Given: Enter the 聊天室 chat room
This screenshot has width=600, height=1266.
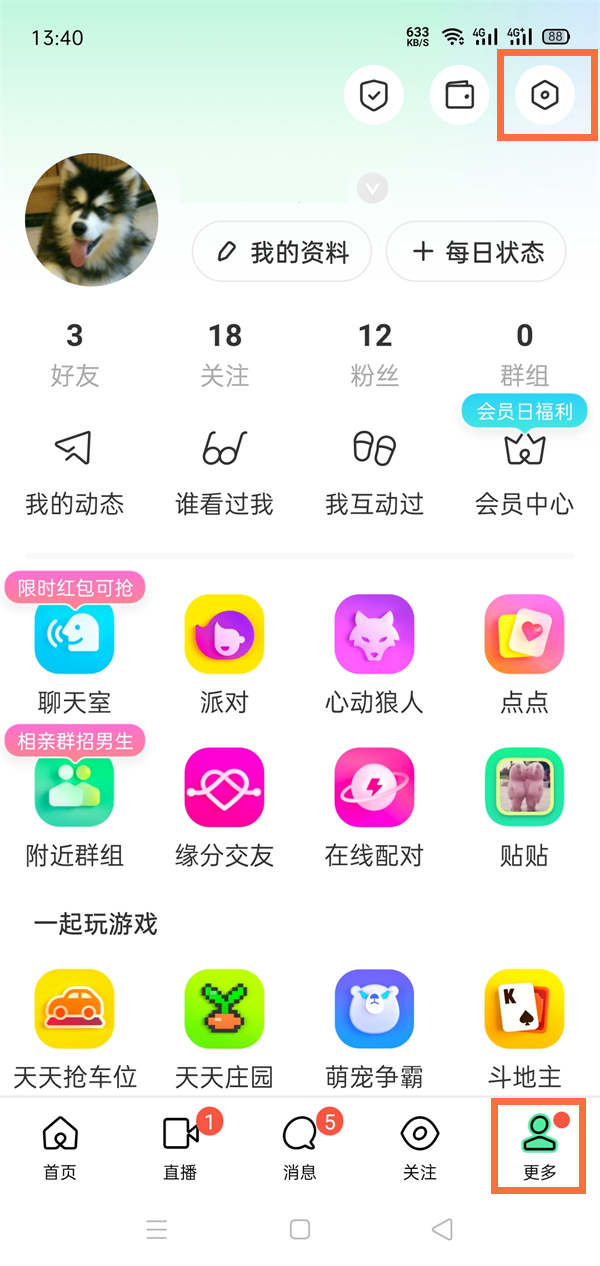Looking at the screenshot, I should [75, 650].
